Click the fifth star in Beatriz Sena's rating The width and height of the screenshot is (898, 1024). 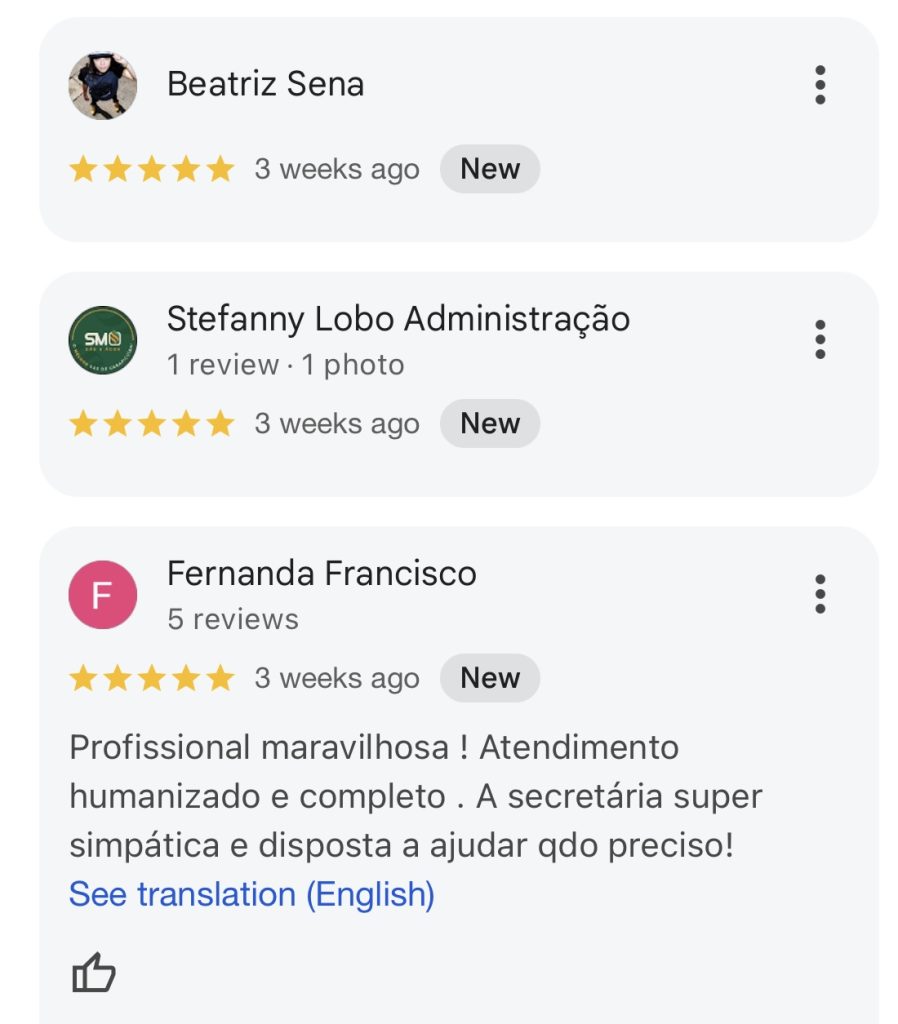[x=219, y=169]
